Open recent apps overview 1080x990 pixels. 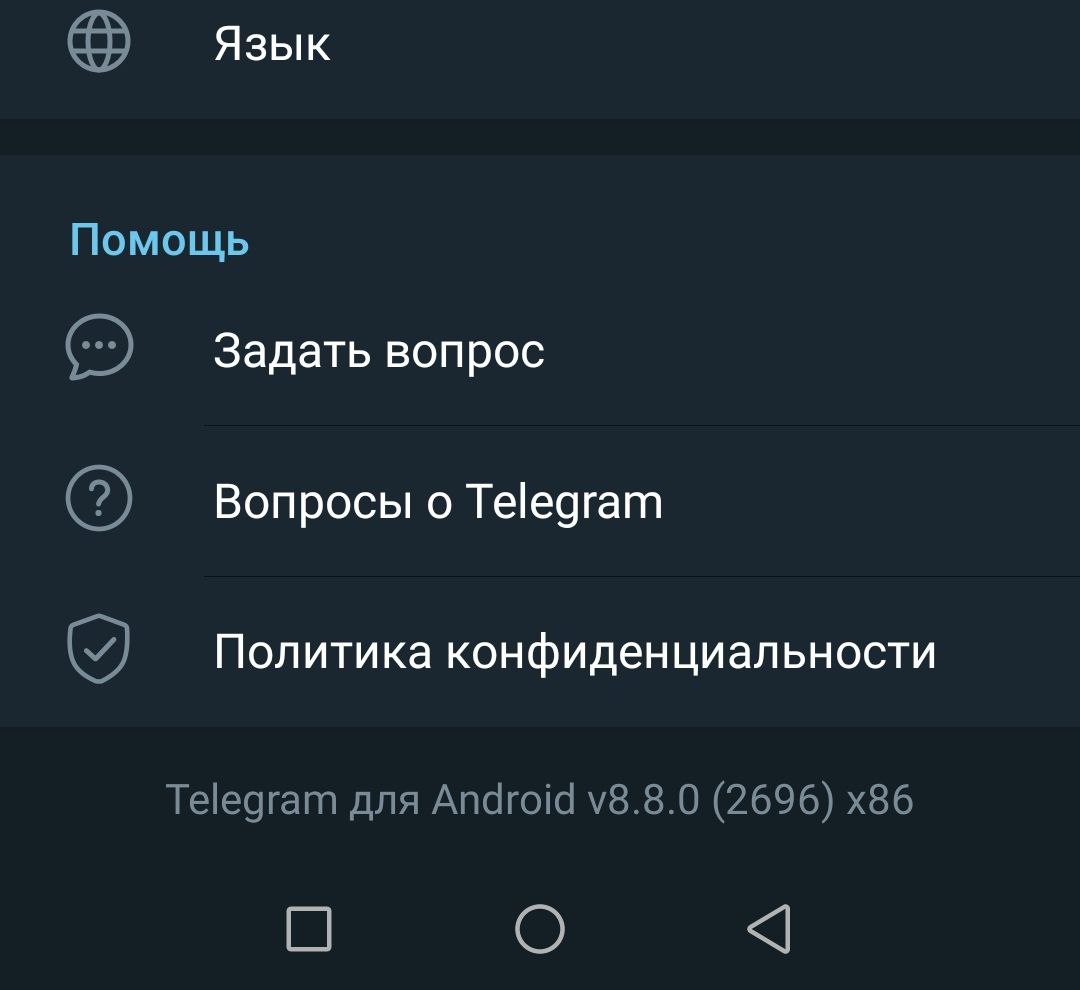309,928
